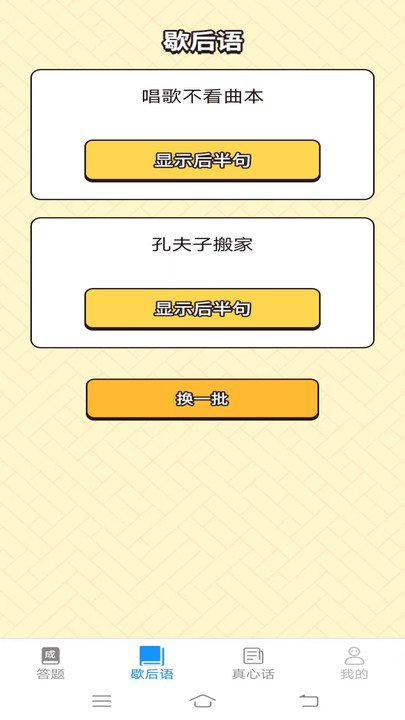Tap the system back button
405x720 pixels.
(x=309, y=701)
